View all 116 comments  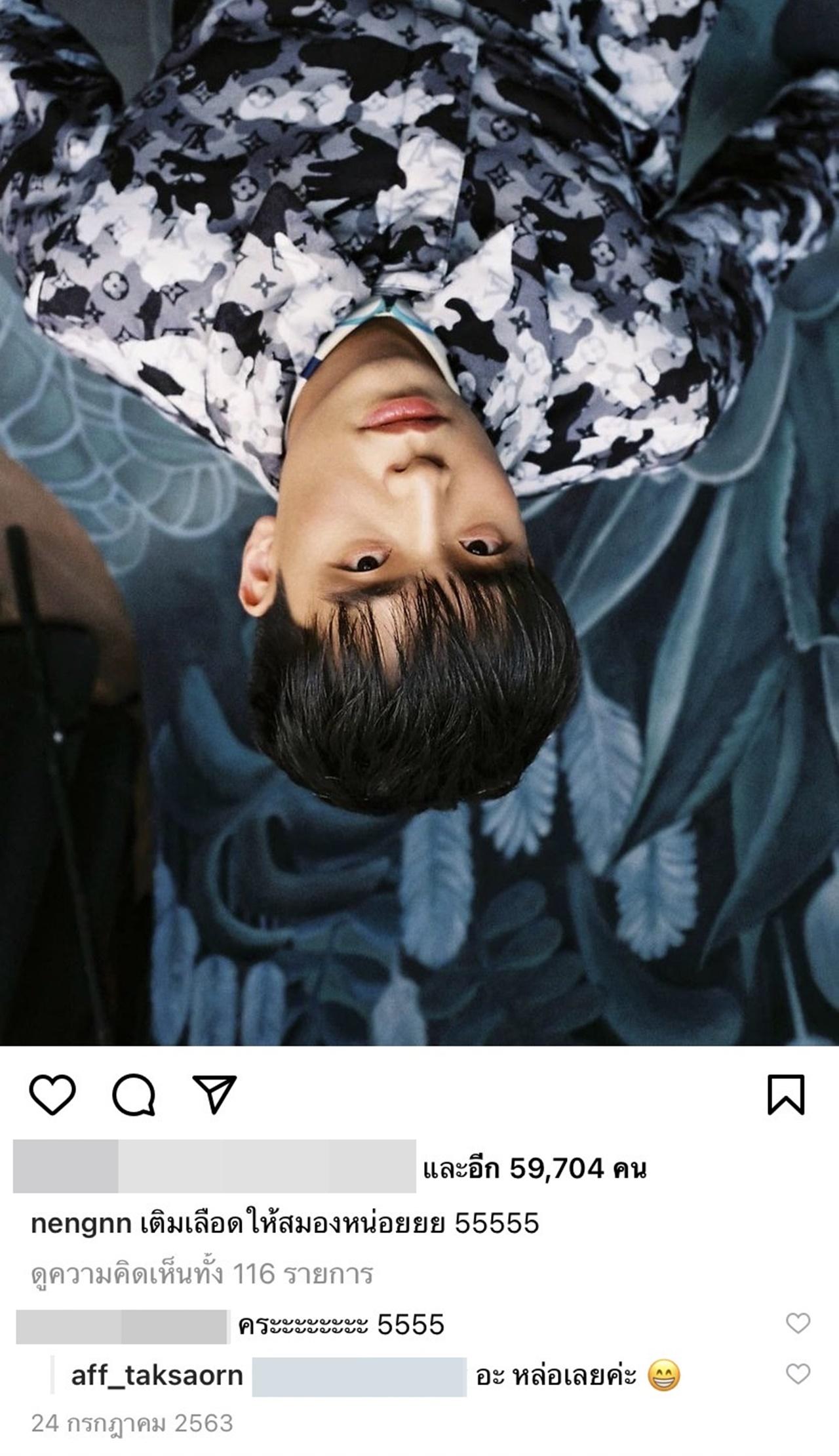(x=201, y=1274)
